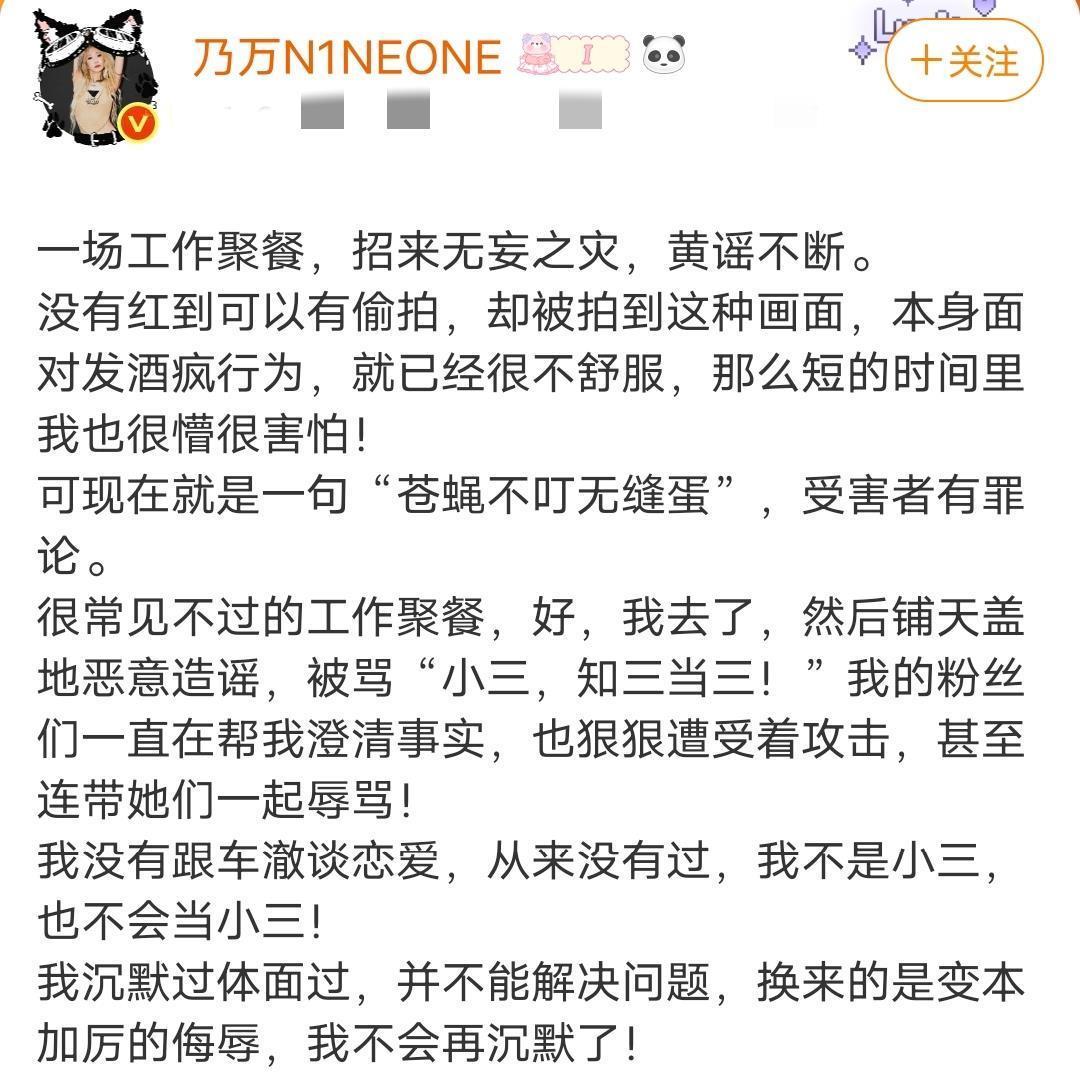Follow 乃万N1NEONE with the 关注 button
Image resolution: width=1080 pixels, height=1079 pixels.
(964, 61)
